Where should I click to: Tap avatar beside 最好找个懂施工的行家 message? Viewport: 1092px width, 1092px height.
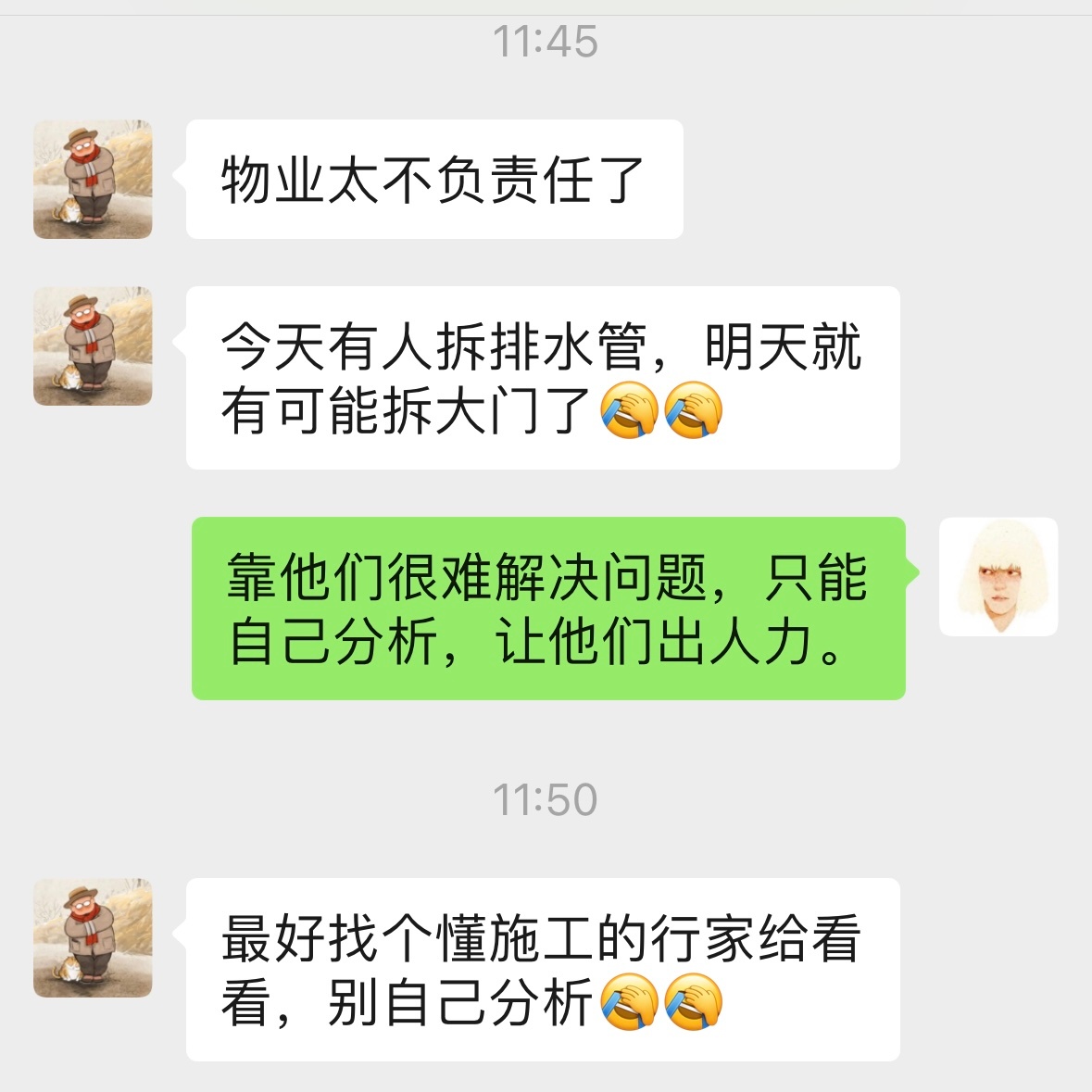tap(93, 937)
